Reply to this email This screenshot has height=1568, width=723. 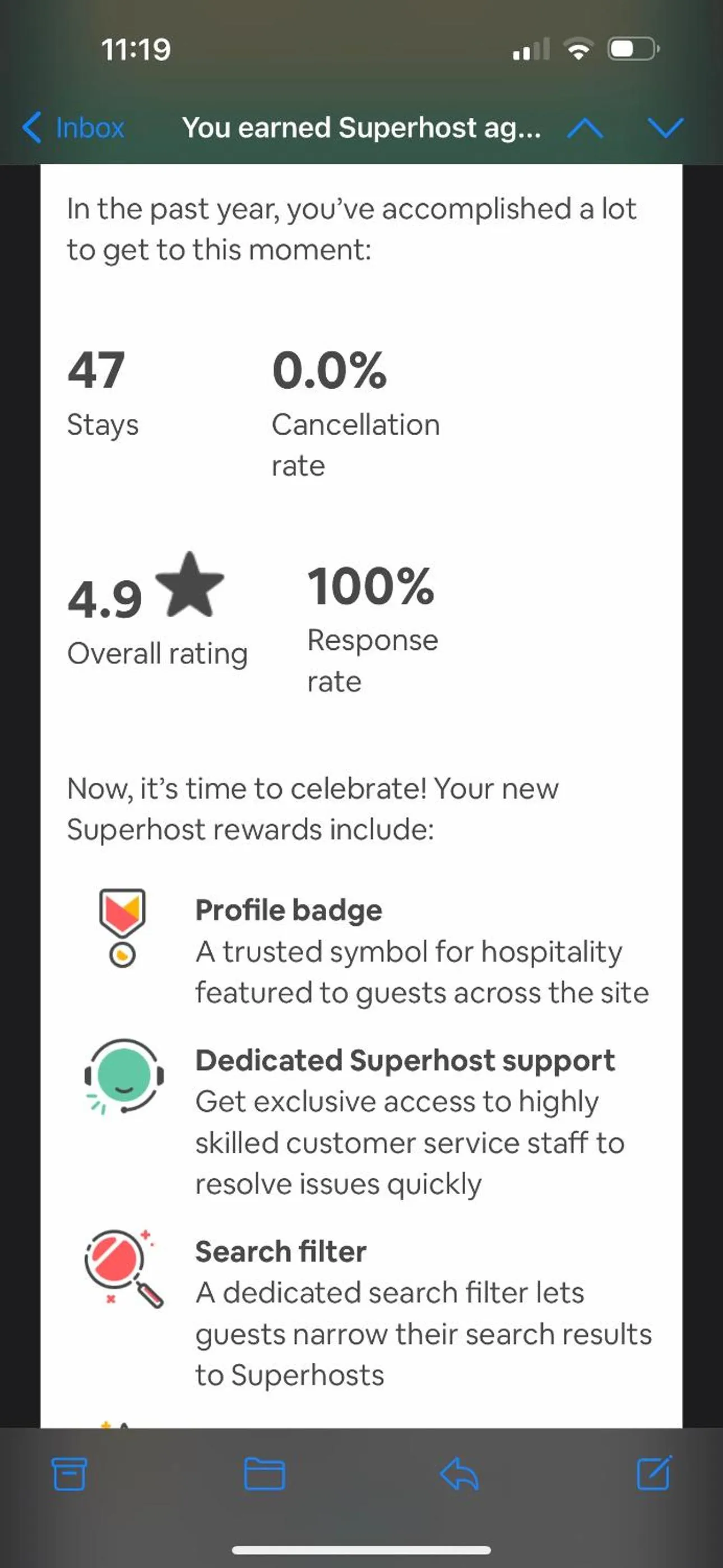pyautogui.click(x=460, y=1473)
